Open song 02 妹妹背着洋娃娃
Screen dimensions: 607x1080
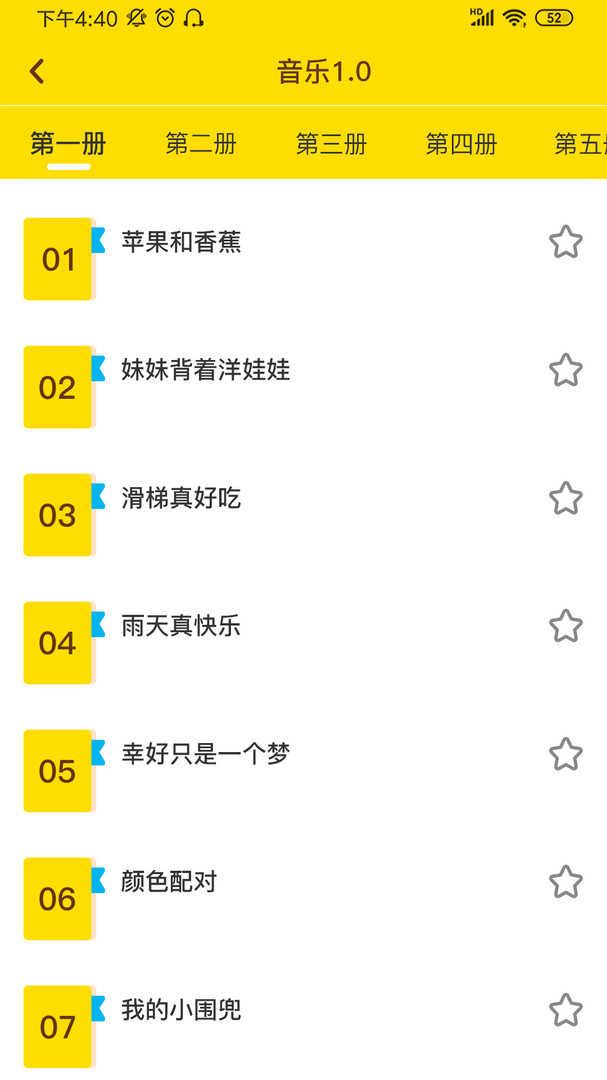coord(205,371)
